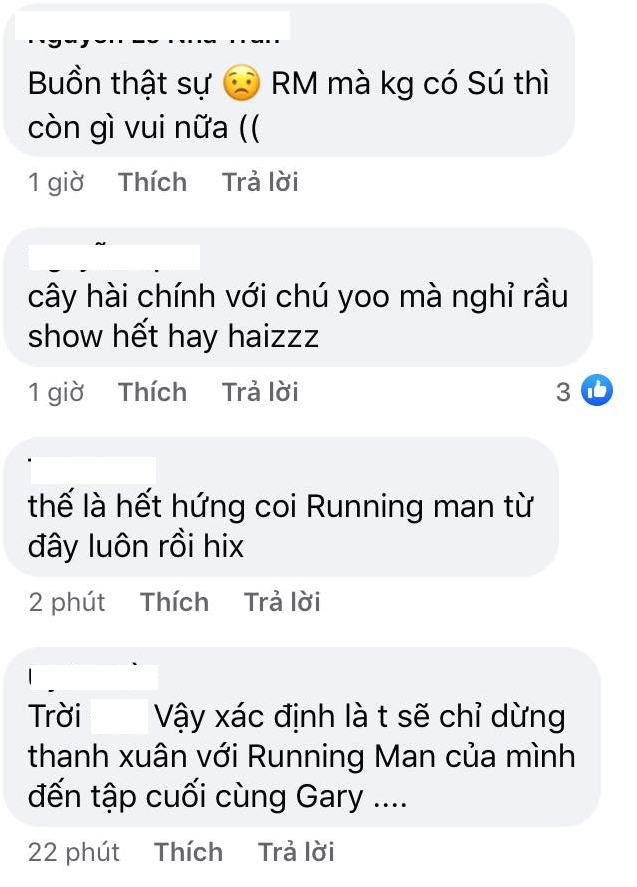Reply to the comment mentioning Gary
The height and width of the screenshot is (887, 637).
(296, 852)
